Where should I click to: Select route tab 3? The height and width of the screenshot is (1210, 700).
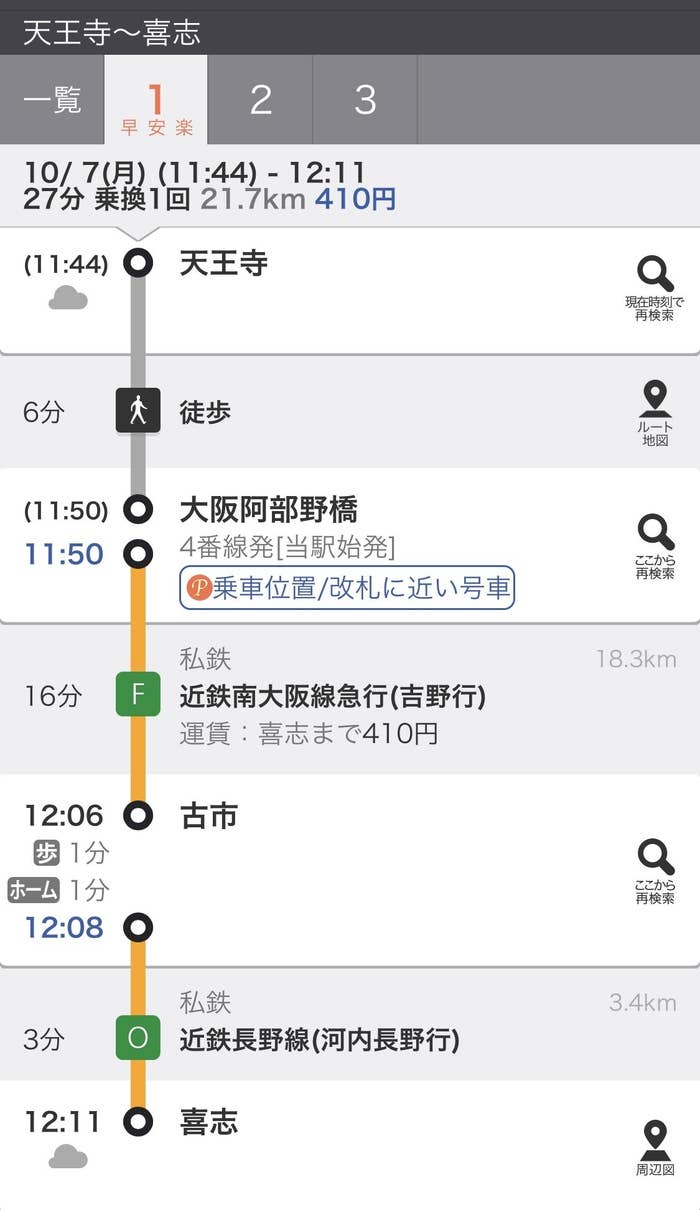(x=365, y=100)
